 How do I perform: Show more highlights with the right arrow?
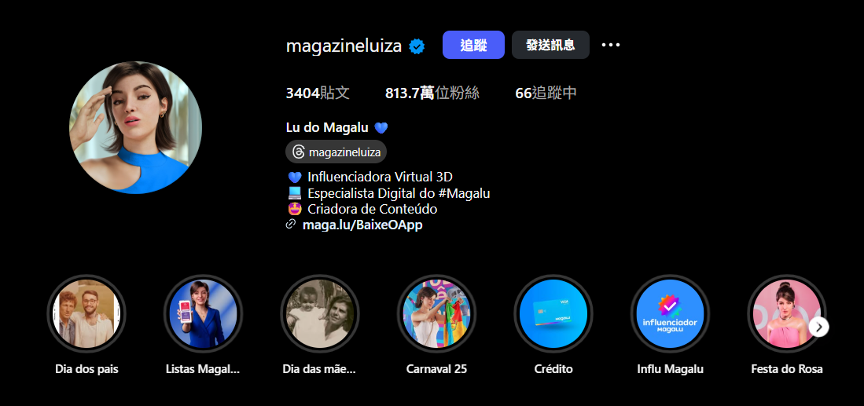(x=820, y=327)
